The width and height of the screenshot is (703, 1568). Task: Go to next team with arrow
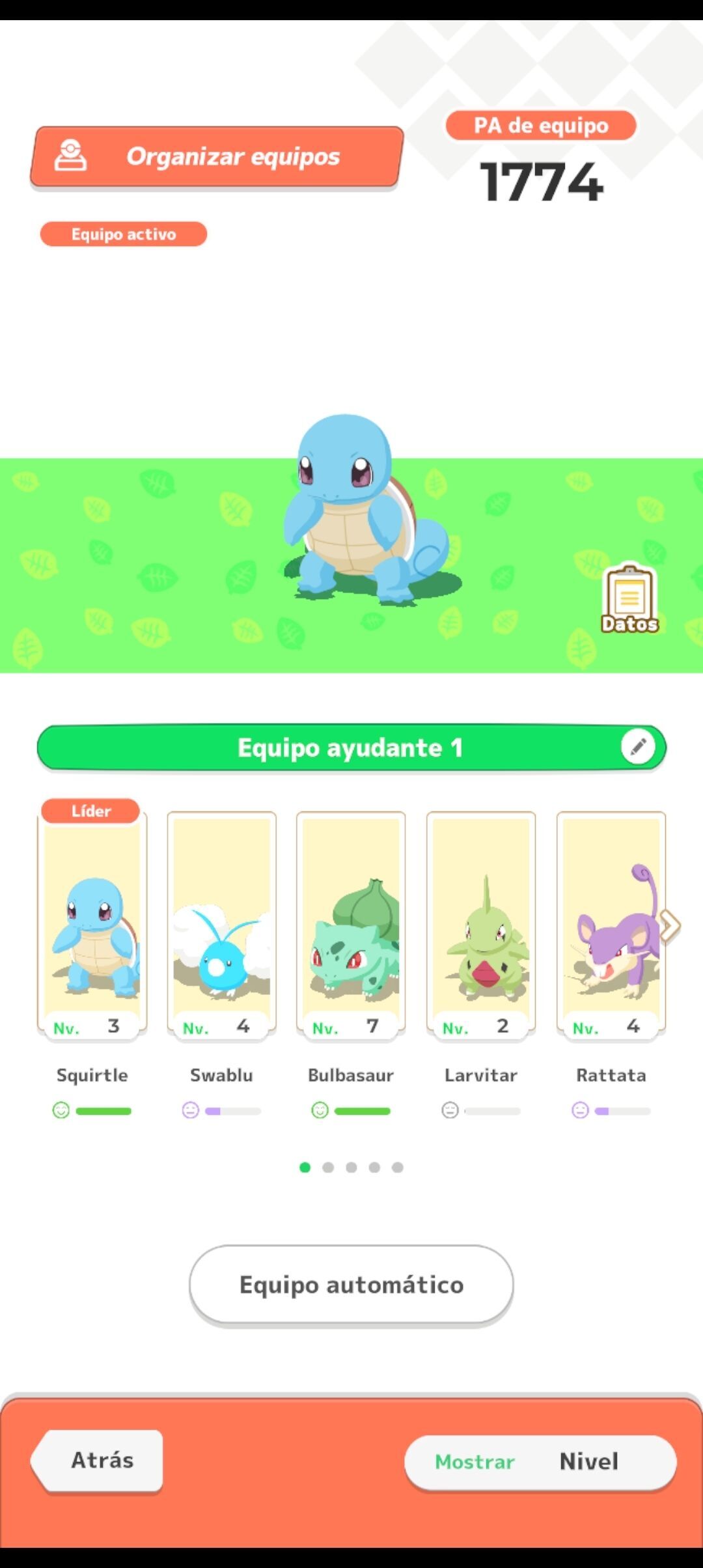pyautogui.click(x=670, y=925)
